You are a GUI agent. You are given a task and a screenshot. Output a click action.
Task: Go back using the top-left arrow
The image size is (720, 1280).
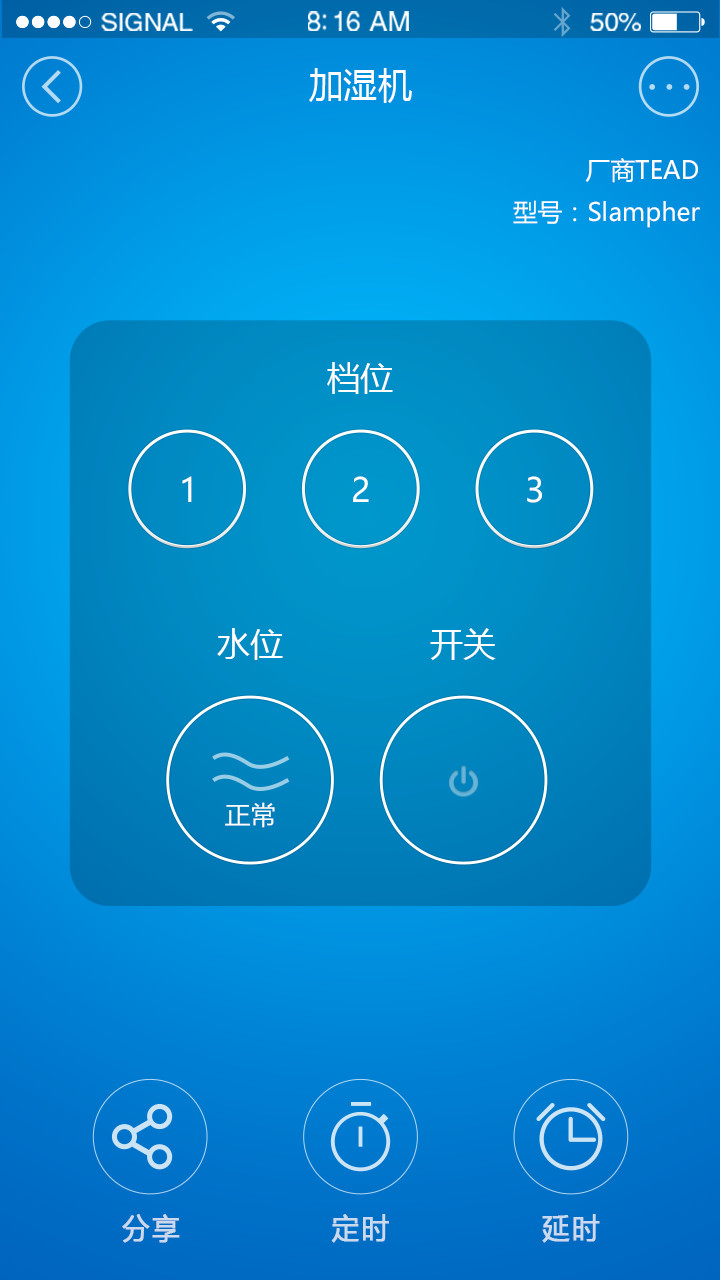[52, 87]
